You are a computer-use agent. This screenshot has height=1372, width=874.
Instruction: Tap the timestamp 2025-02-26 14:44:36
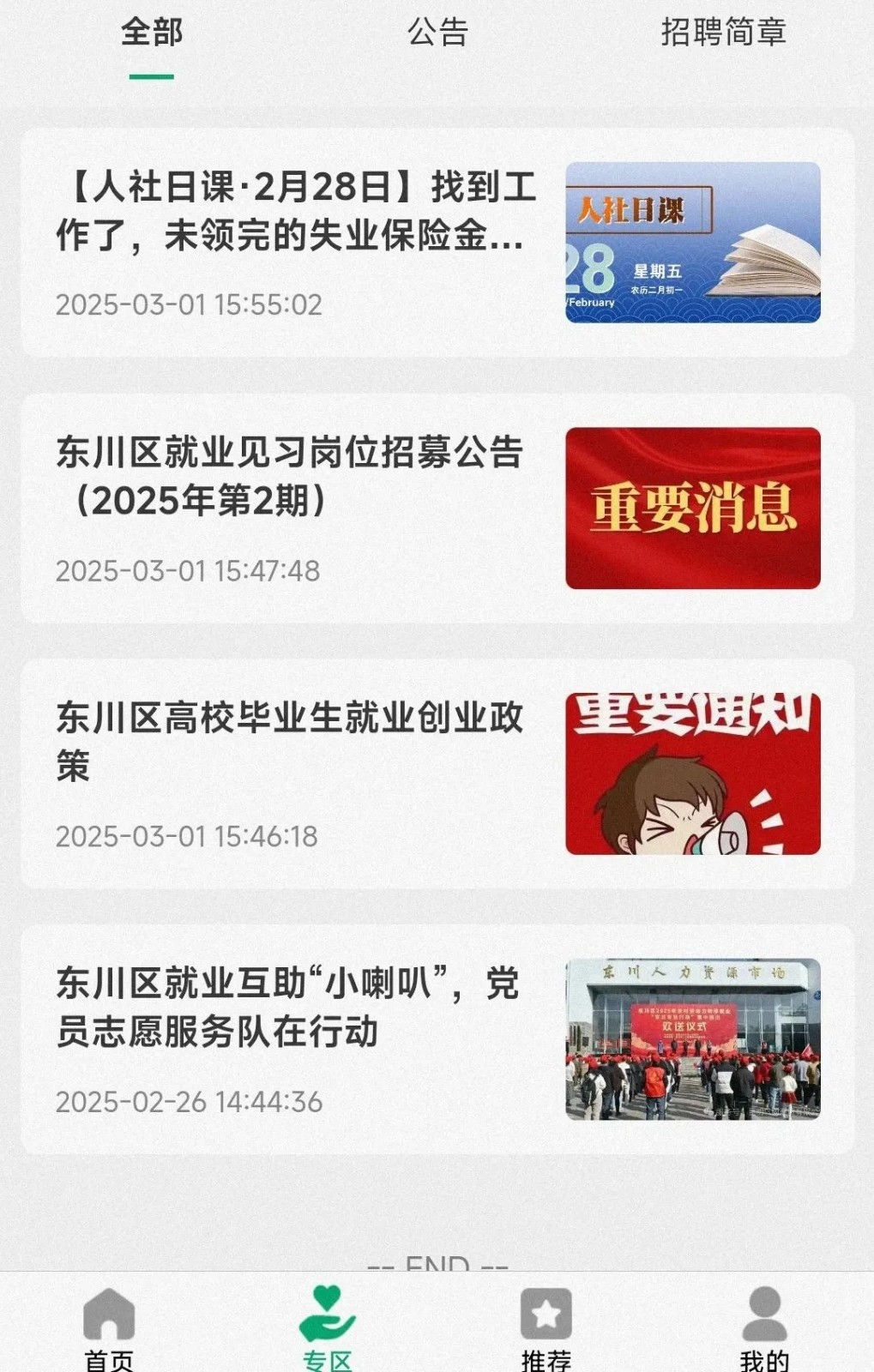(189, 1099)
